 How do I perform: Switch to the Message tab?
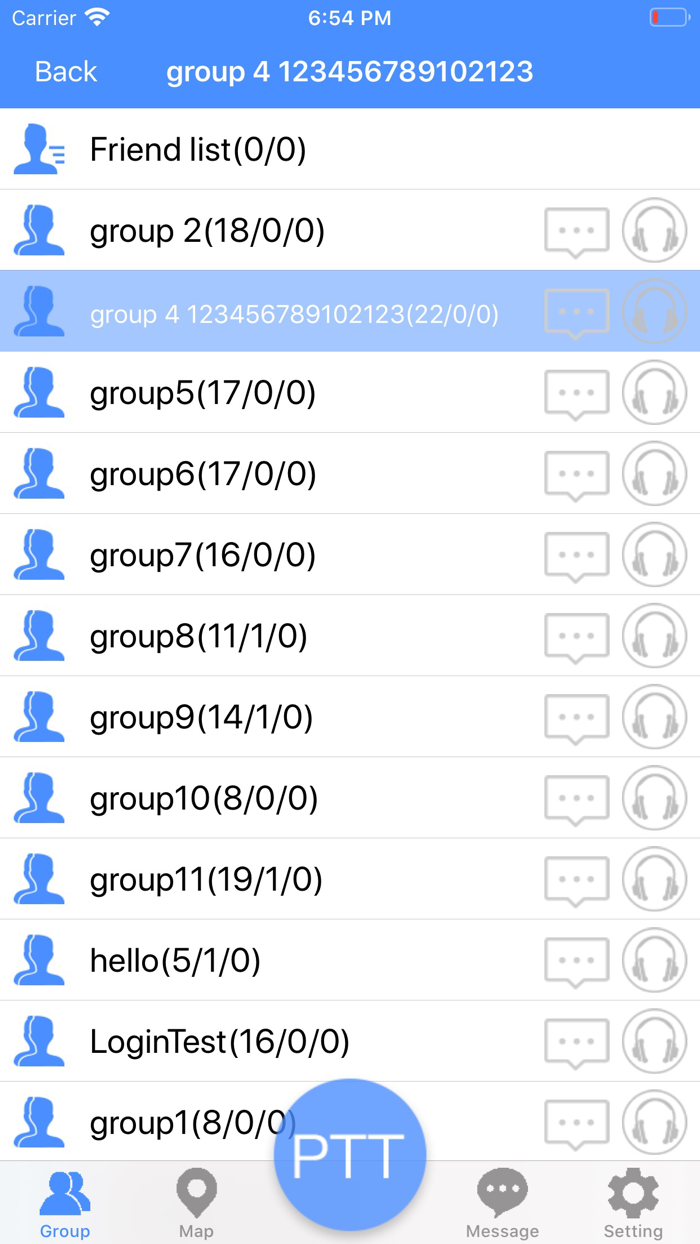[502, 1205]
